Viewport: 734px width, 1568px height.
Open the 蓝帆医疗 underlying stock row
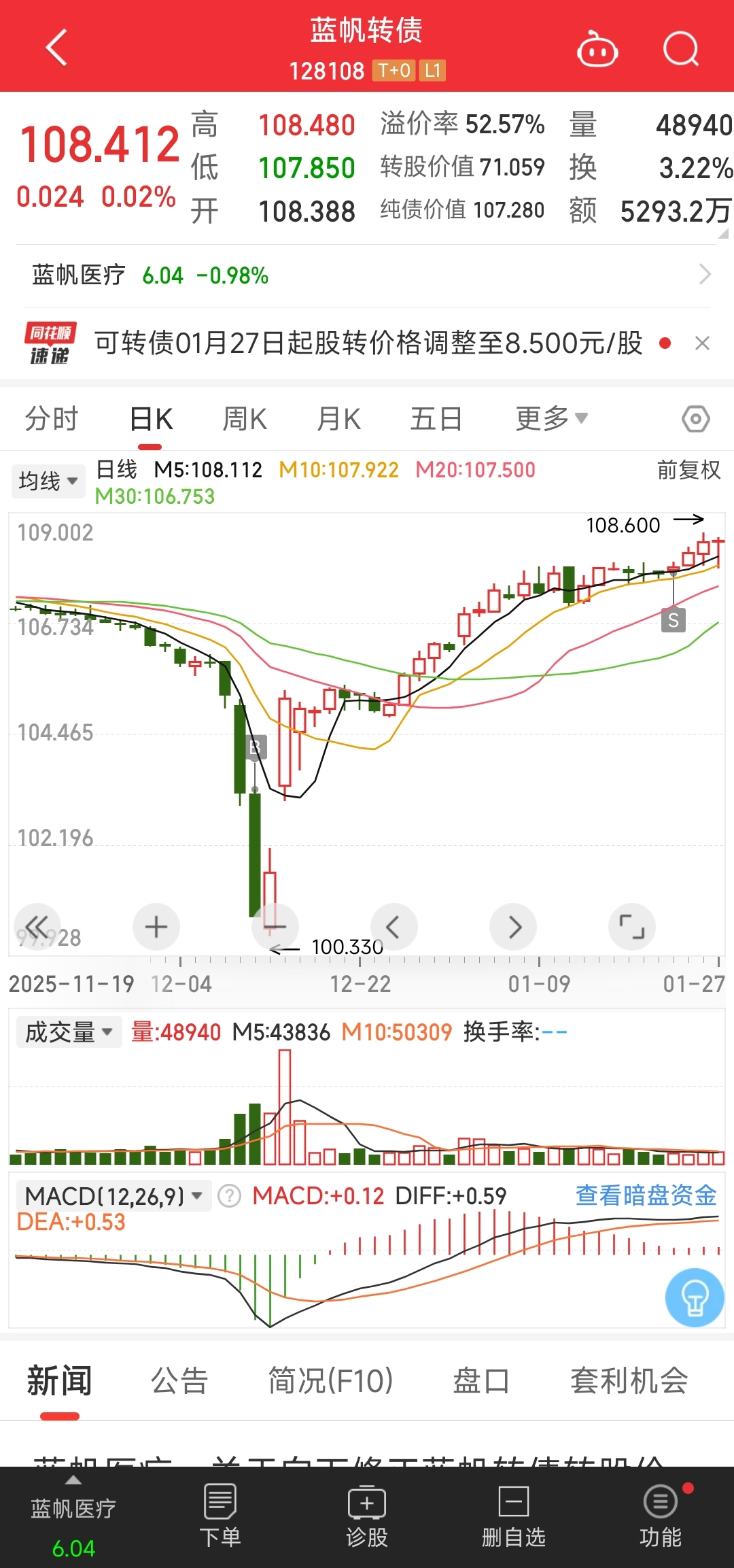tap(367, 275)
